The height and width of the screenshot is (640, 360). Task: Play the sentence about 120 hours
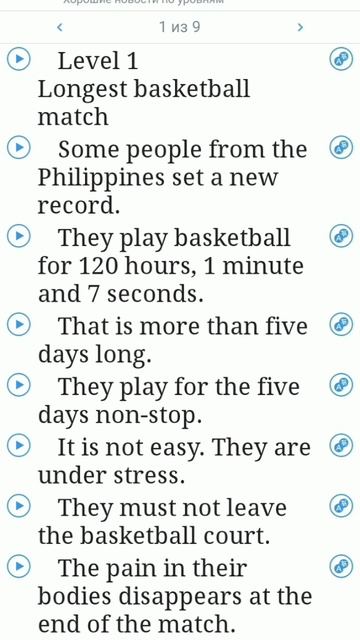click(x=19, y=236)
